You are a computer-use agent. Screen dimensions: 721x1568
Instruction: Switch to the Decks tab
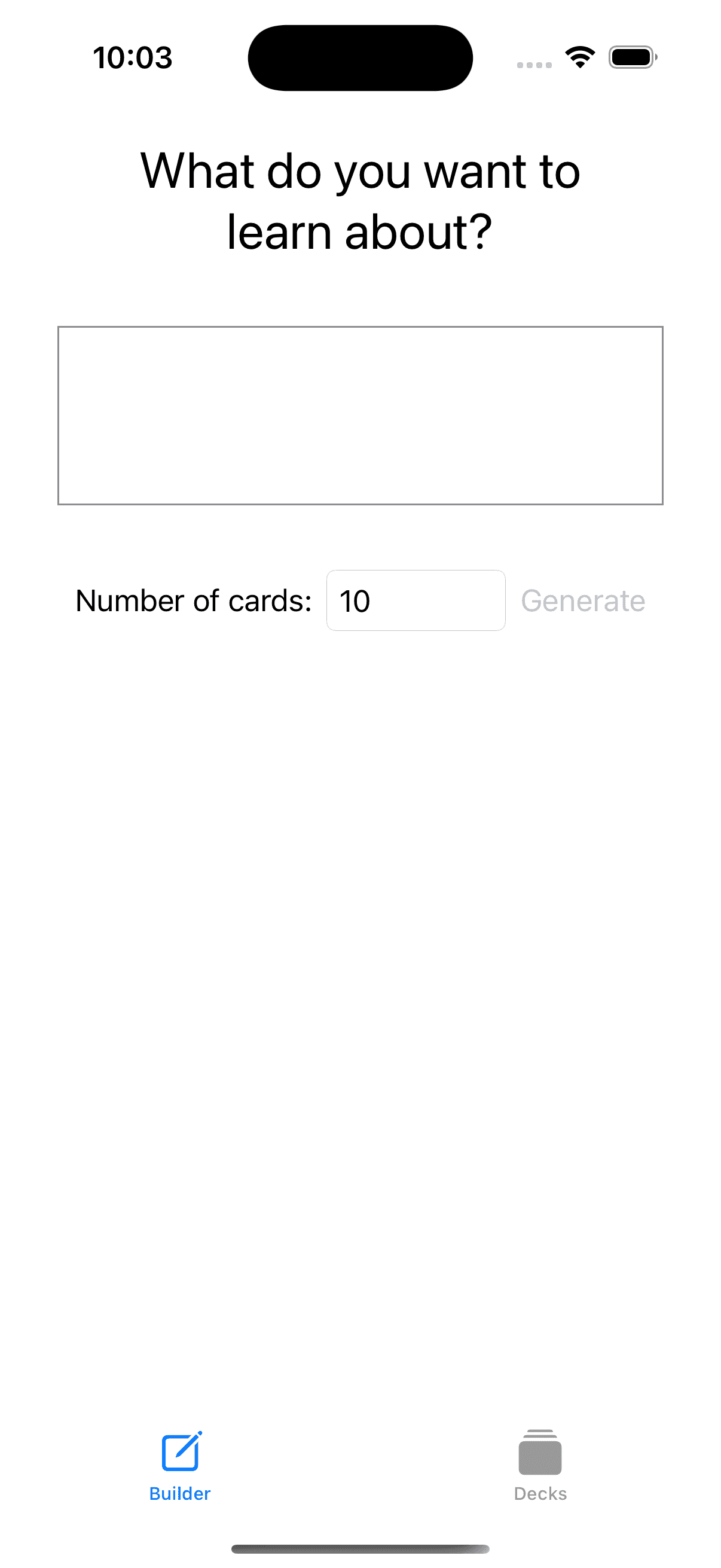540,1466
